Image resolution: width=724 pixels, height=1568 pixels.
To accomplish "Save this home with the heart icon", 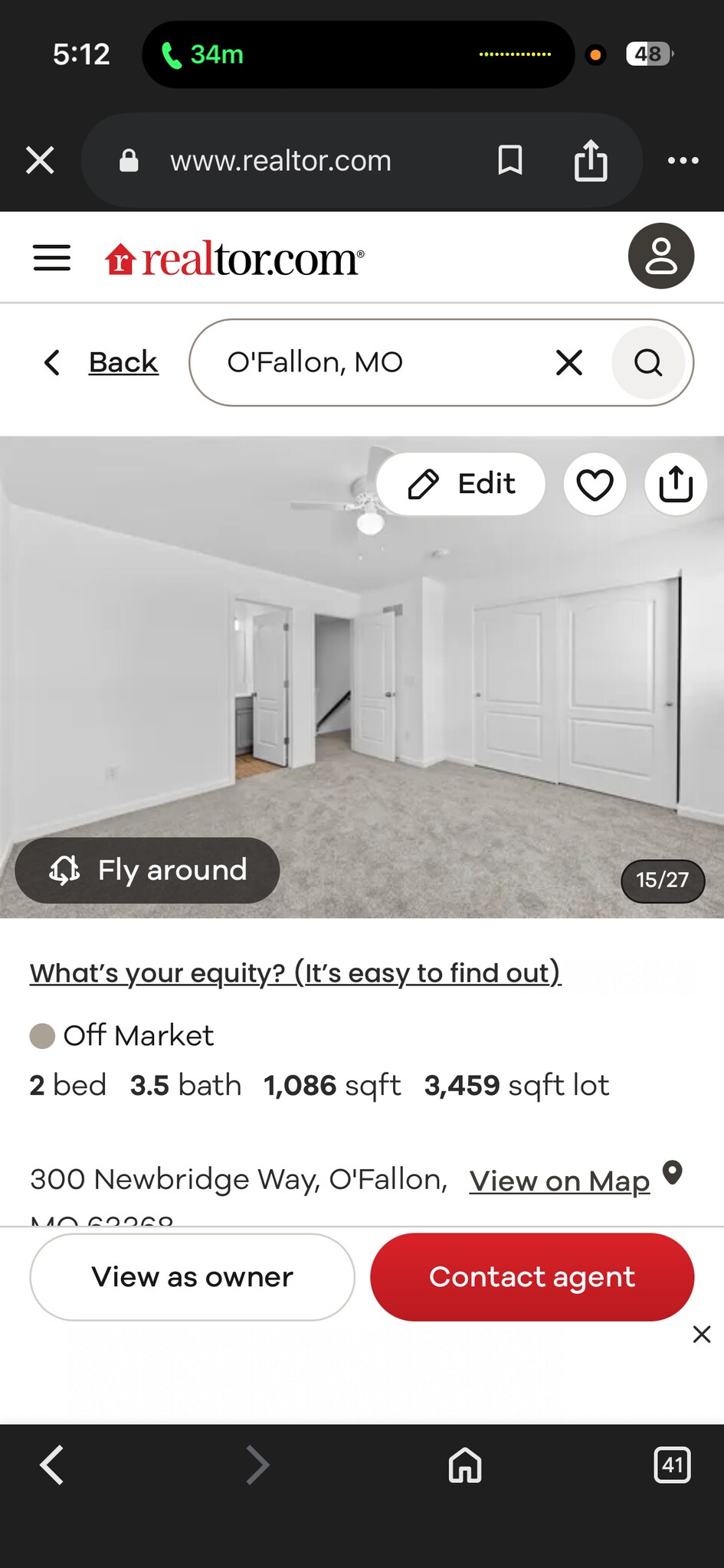I will point(595,484).
